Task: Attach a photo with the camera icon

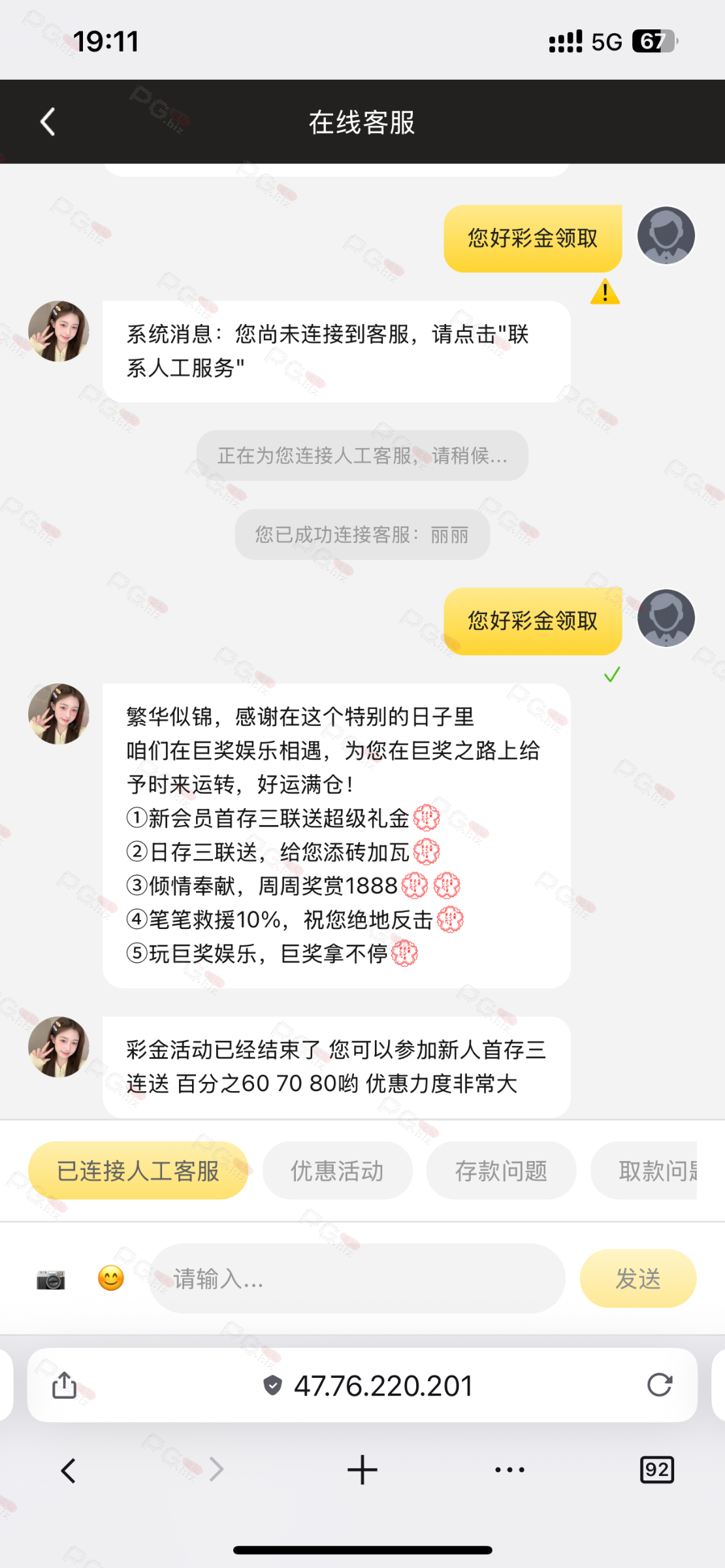Action: coord(51,1279)
